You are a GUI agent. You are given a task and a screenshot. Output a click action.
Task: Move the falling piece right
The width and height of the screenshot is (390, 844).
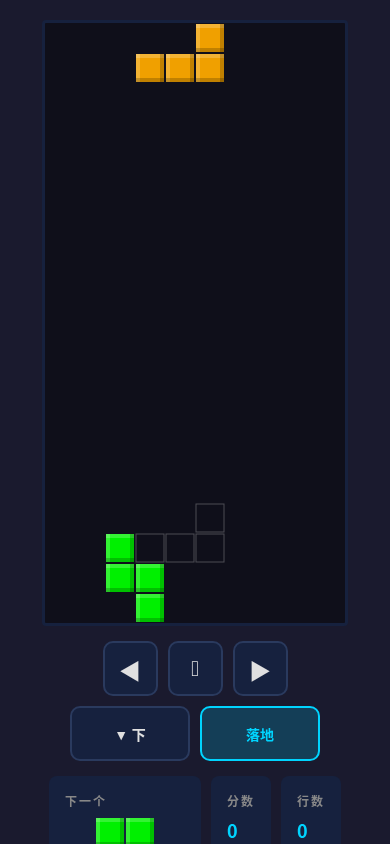(260, 669)
